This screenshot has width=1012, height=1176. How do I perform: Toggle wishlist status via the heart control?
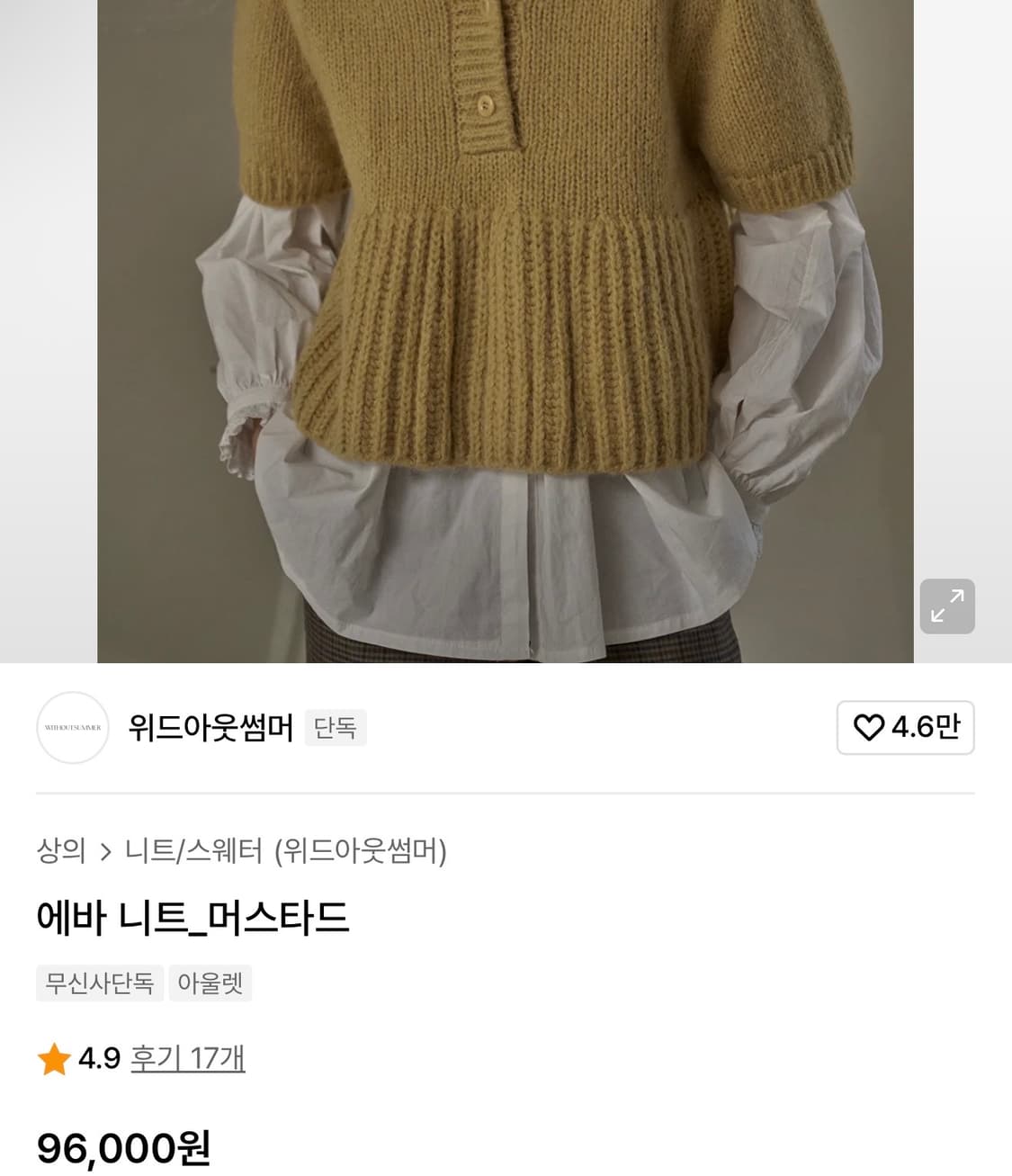[905, 728]
